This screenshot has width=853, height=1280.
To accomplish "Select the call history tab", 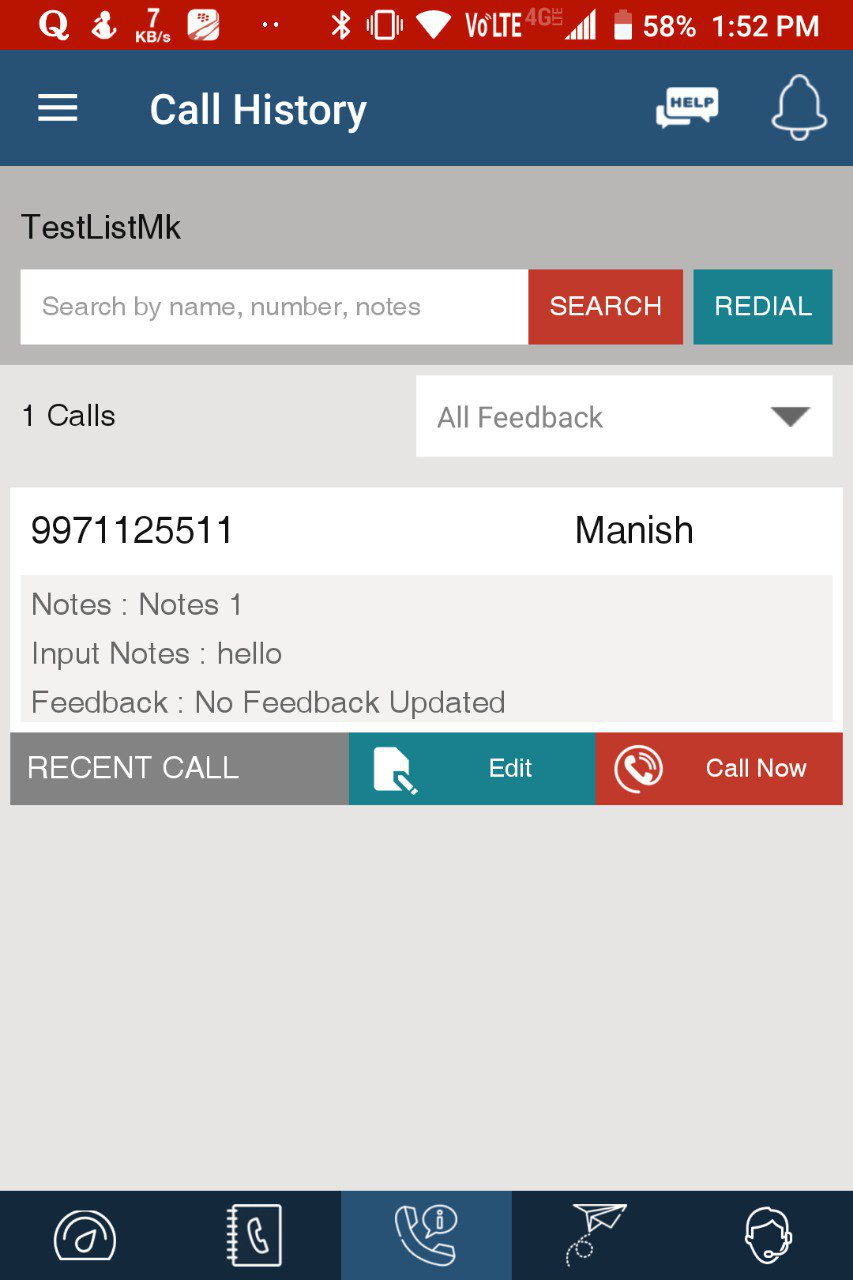I will [426, 1236].
